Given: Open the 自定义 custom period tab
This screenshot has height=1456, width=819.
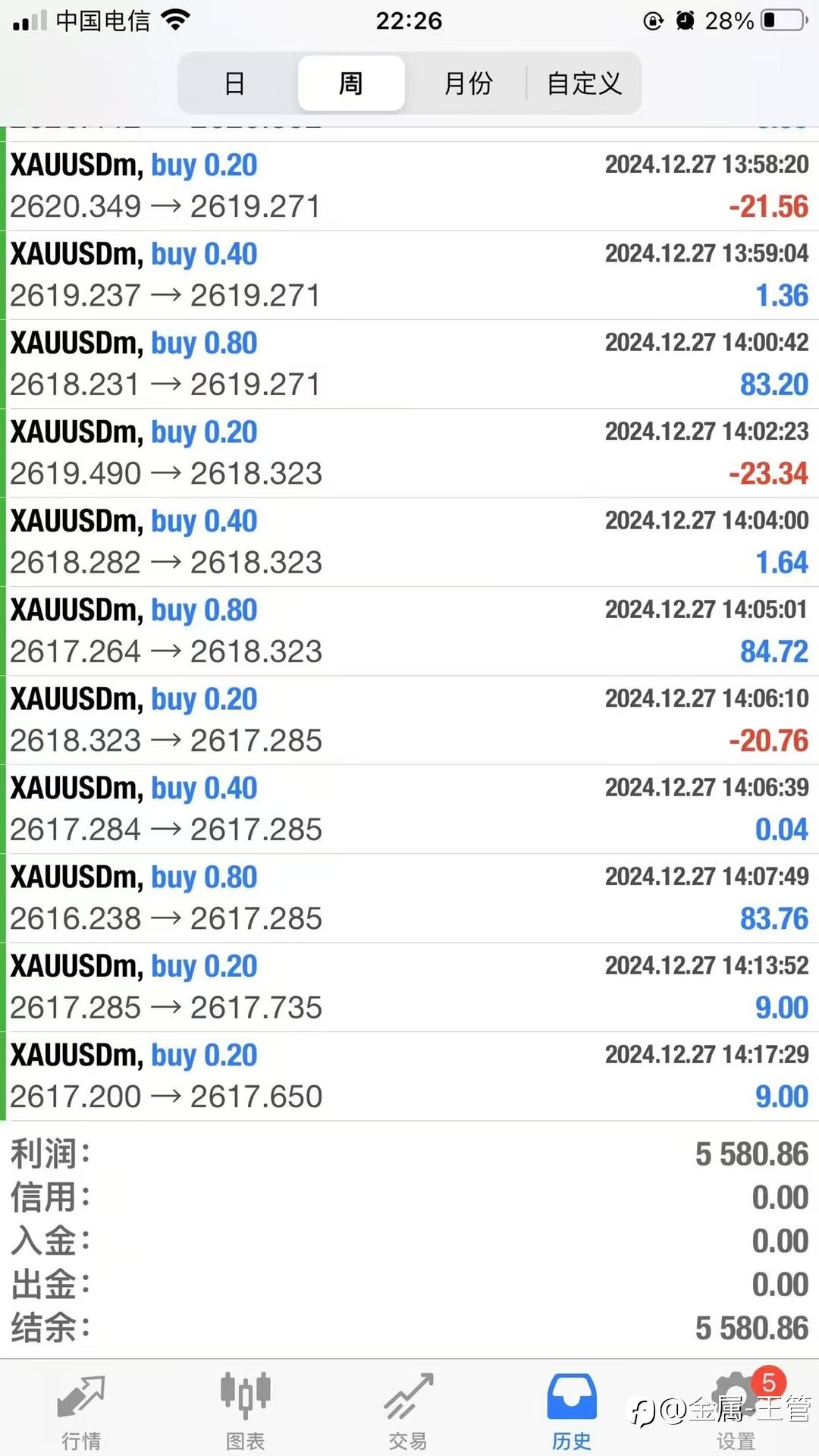Looking at the screenshot, I should [584, 83].
